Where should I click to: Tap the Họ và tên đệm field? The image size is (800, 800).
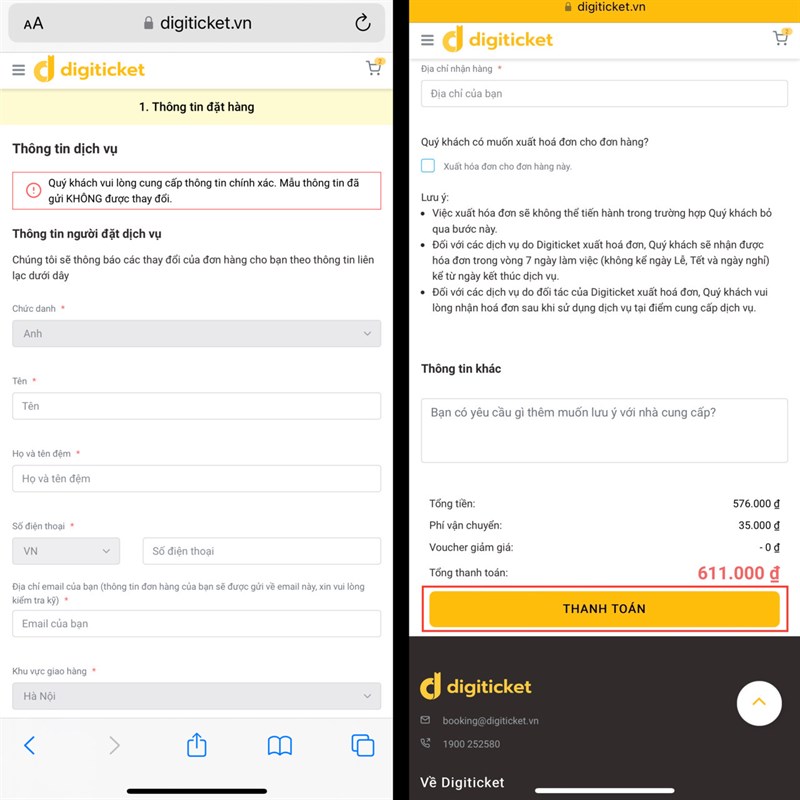coord(196,478)
